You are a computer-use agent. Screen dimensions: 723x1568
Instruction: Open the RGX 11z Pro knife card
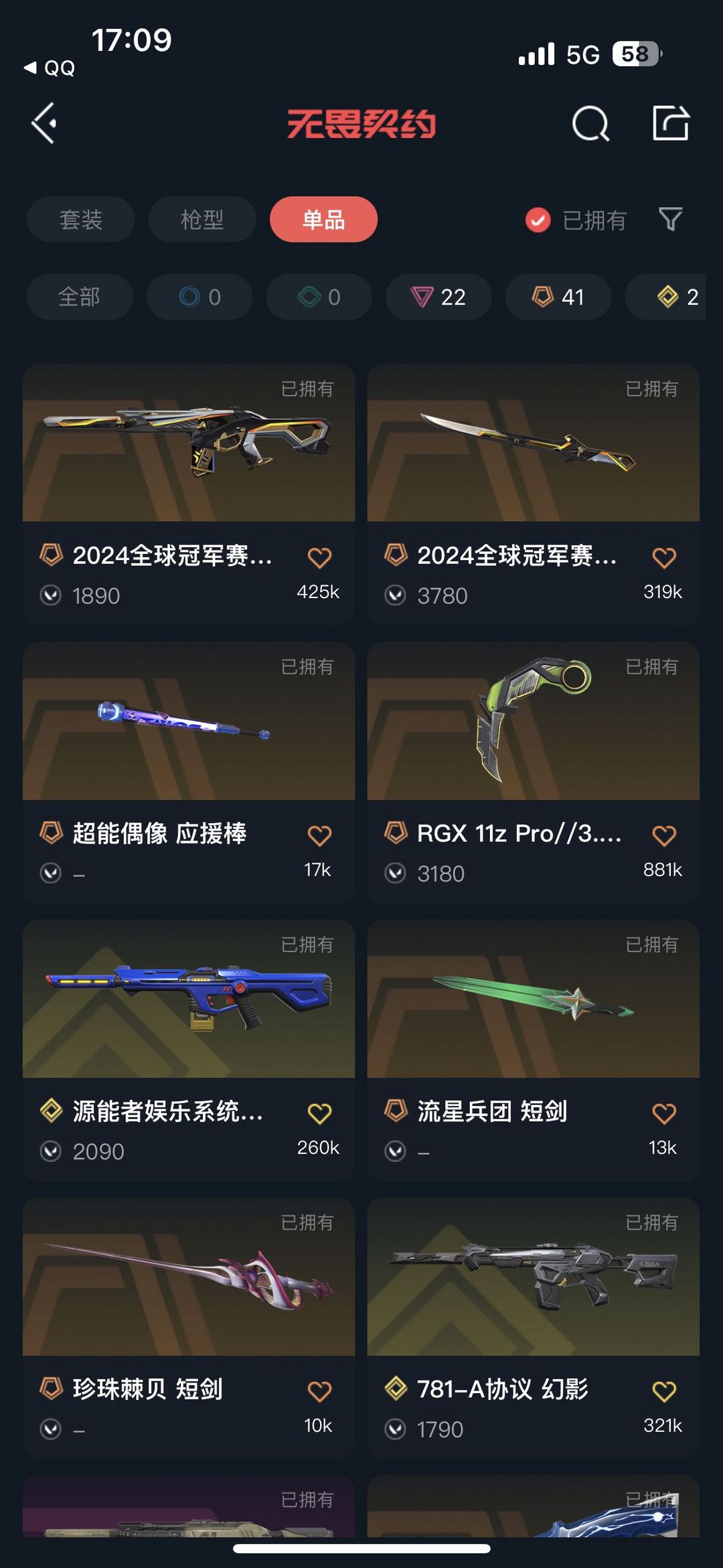coord(534,772)
